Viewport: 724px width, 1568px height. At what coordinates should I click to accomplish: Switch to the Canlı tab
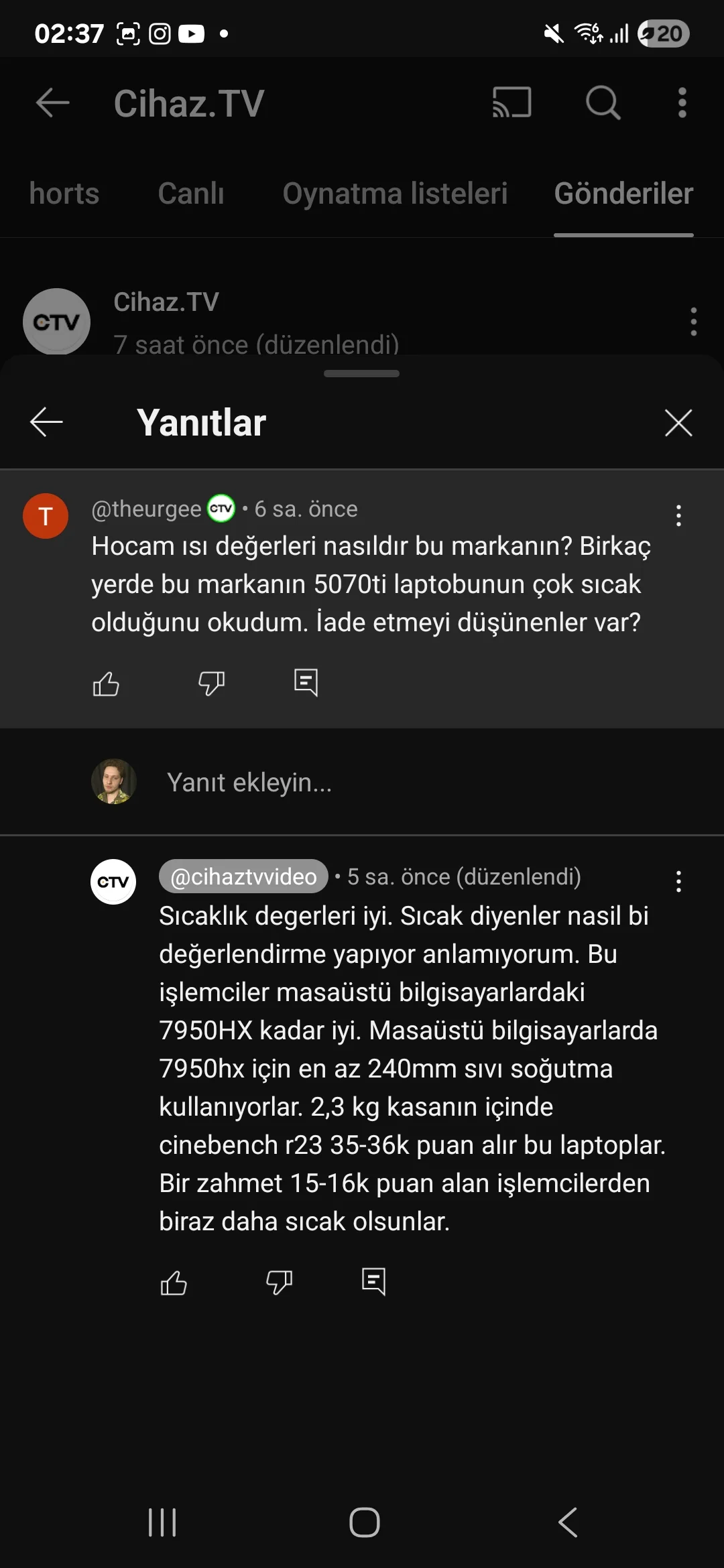(191, 194)
